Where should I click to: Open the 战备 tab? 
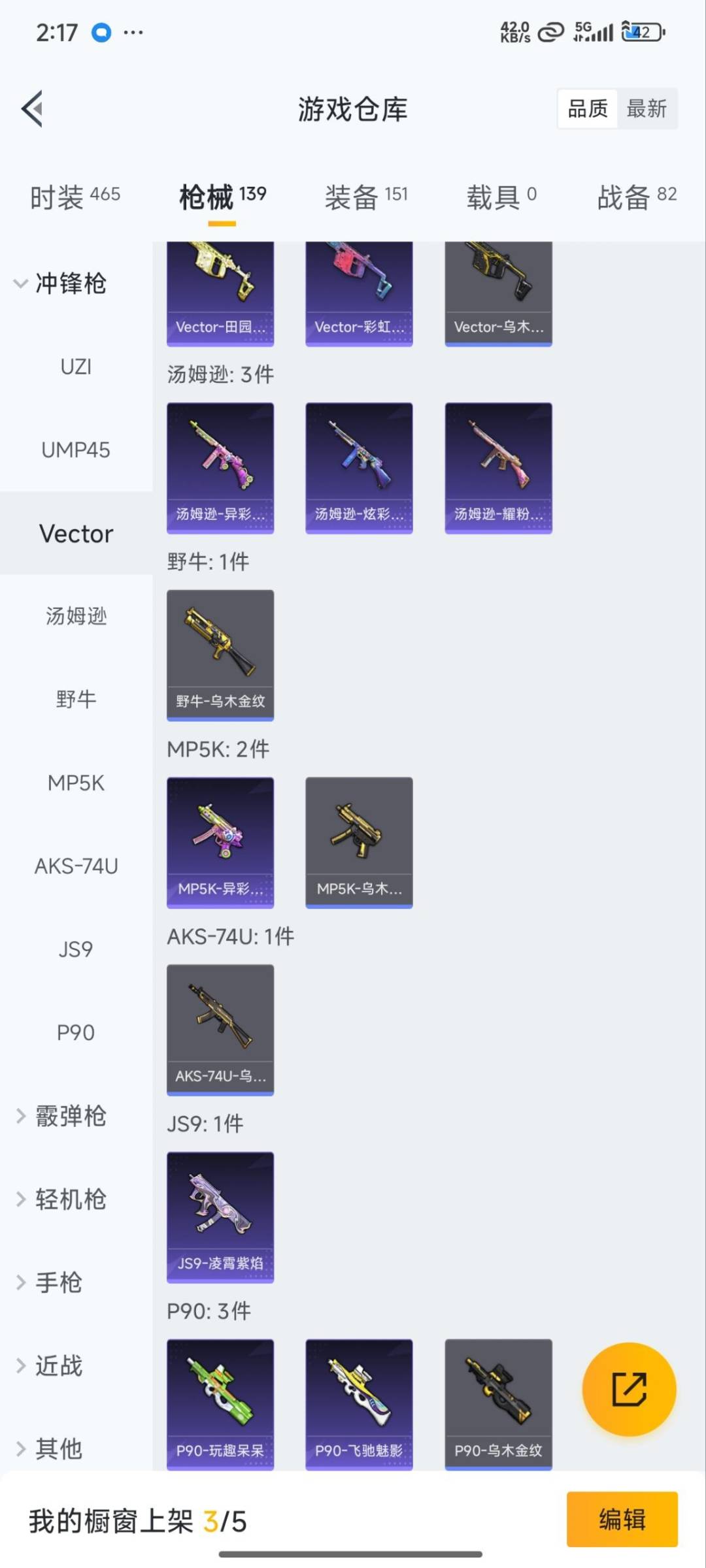(636, 197)
